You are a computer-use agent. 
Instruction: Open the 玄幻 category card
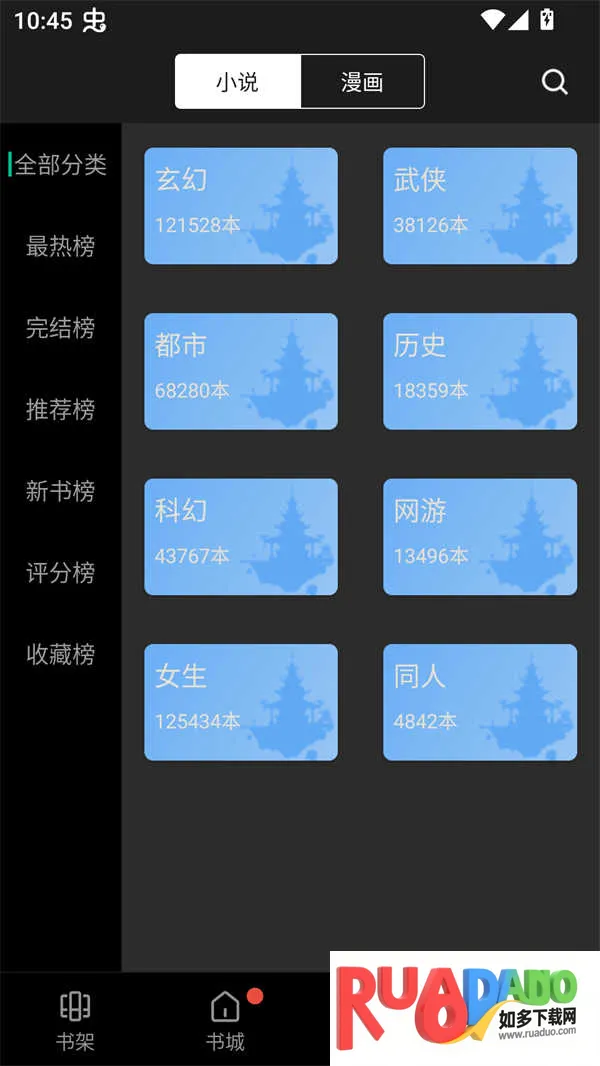point(241,206)
